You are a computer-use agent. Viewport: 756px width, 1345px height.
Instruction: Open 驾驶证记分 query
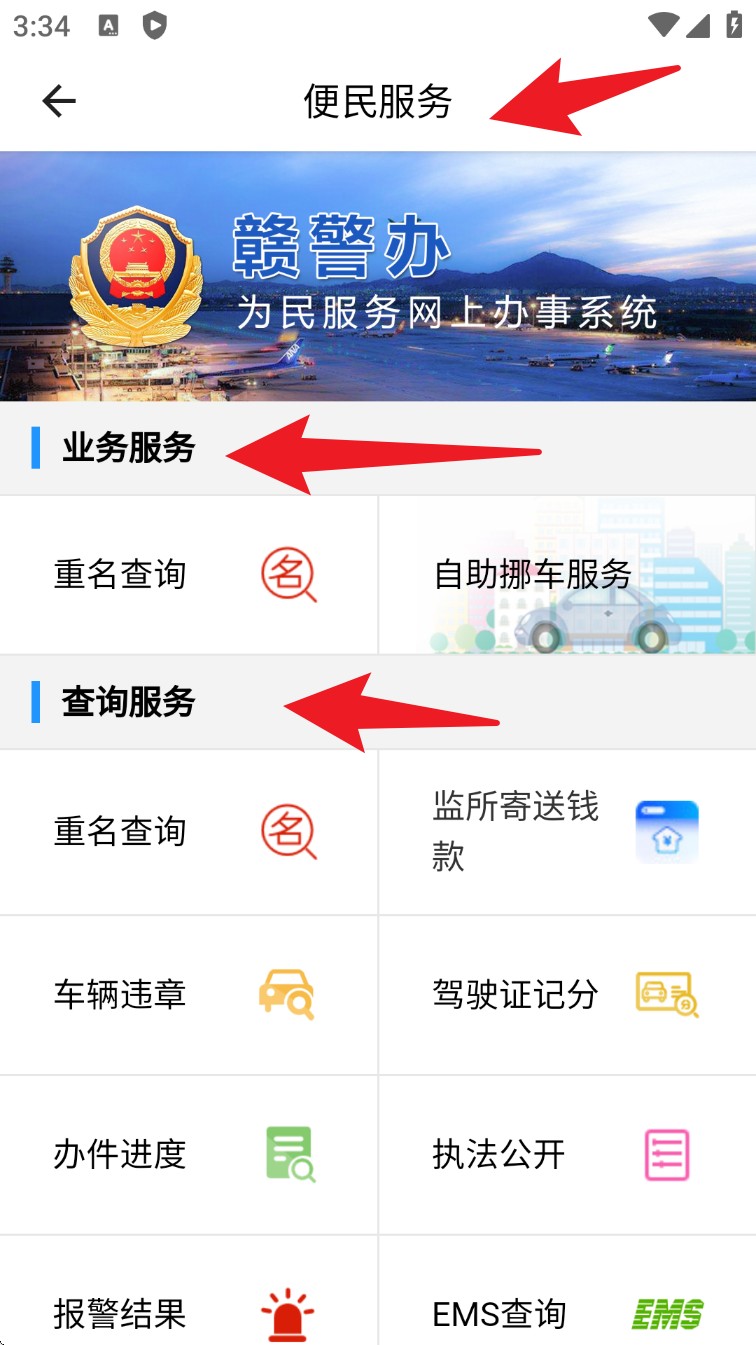(x=566, y=994)
